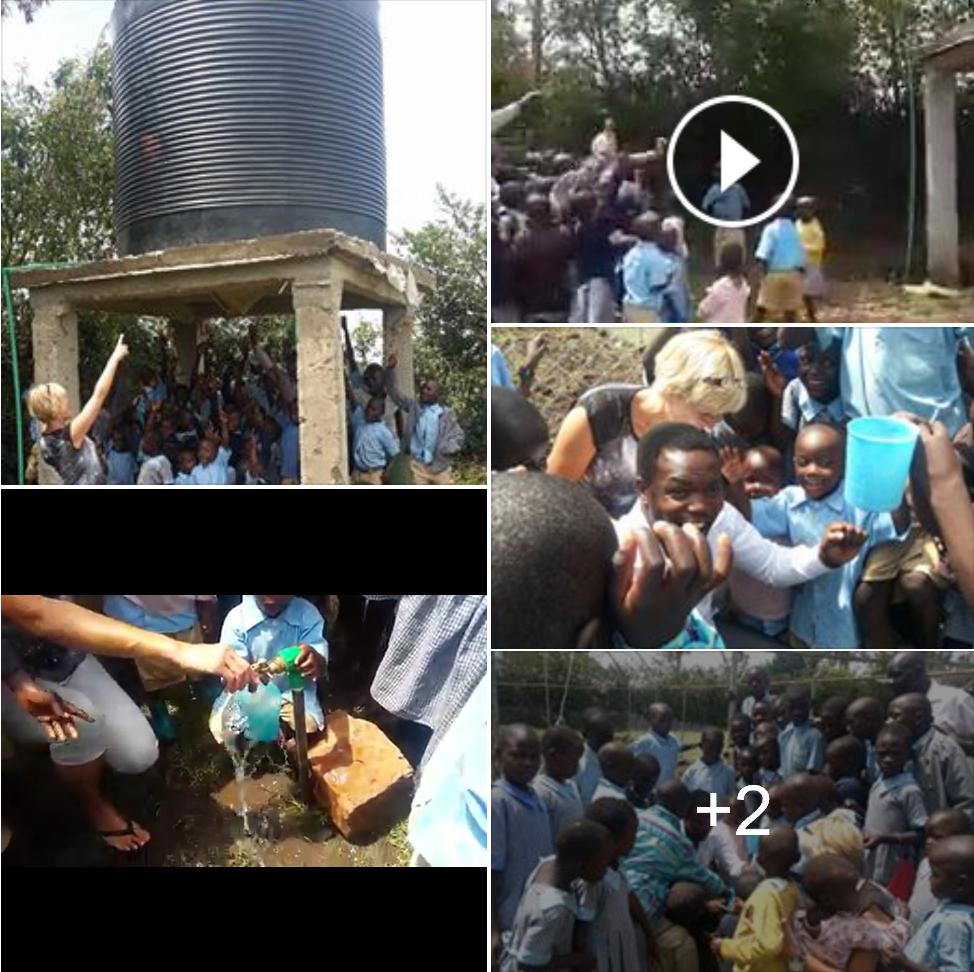
Task: View the +2 more photos tile
Action: coord(732,810)
